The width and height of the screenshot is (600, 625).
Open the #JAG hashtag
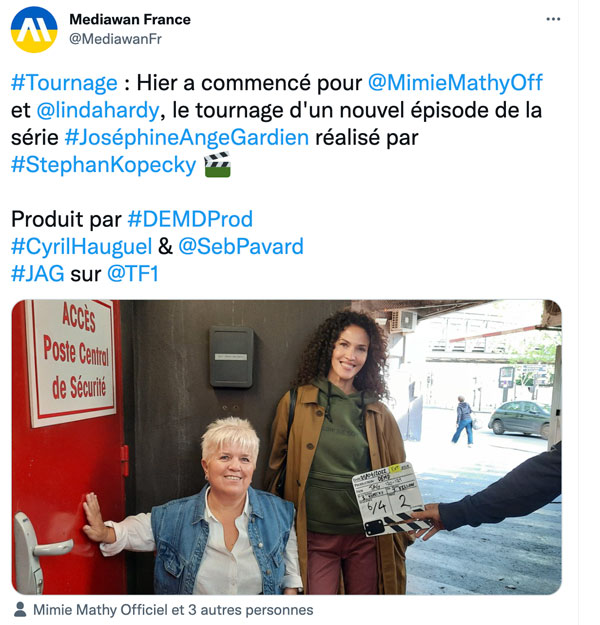pos(37,274)
